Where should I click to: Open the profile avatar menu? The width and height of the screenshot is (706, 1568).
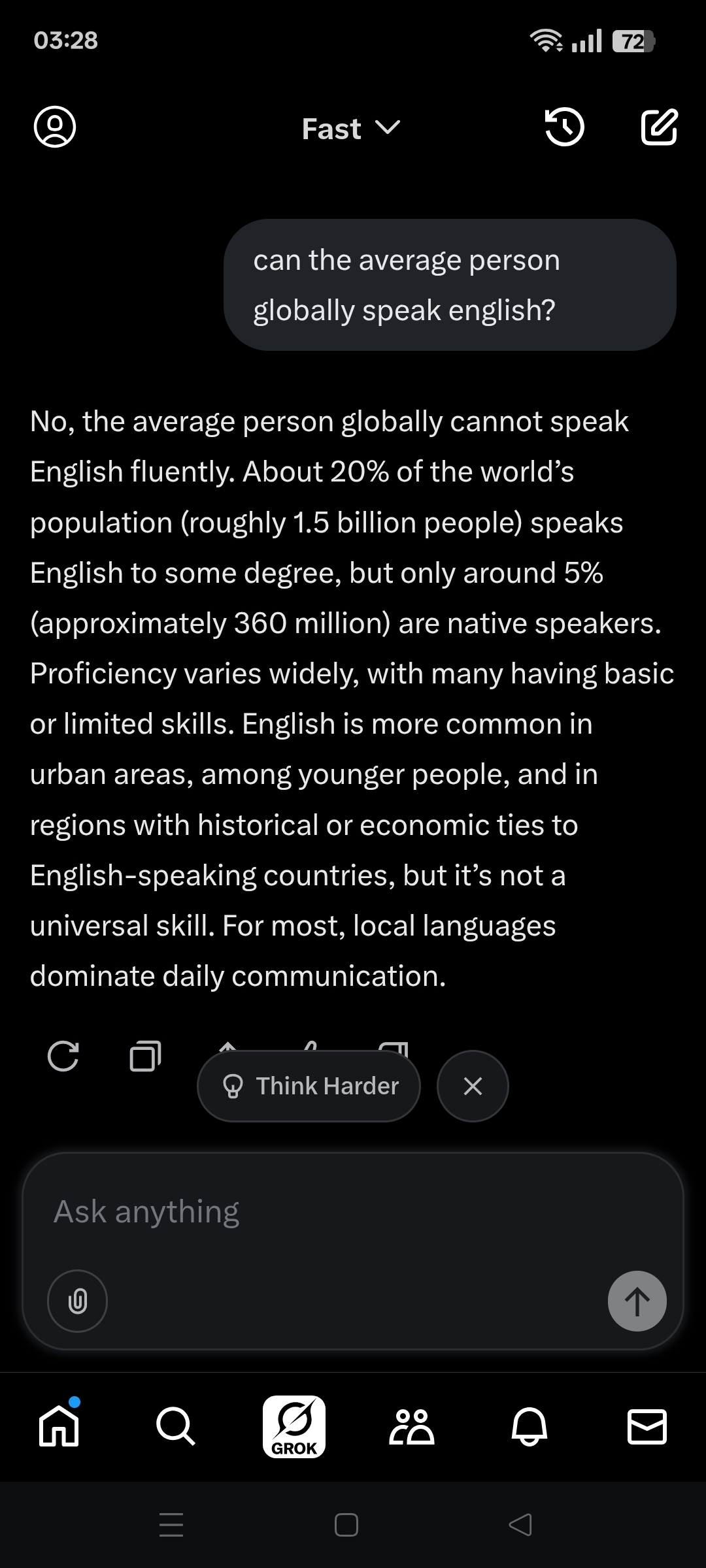55,127
